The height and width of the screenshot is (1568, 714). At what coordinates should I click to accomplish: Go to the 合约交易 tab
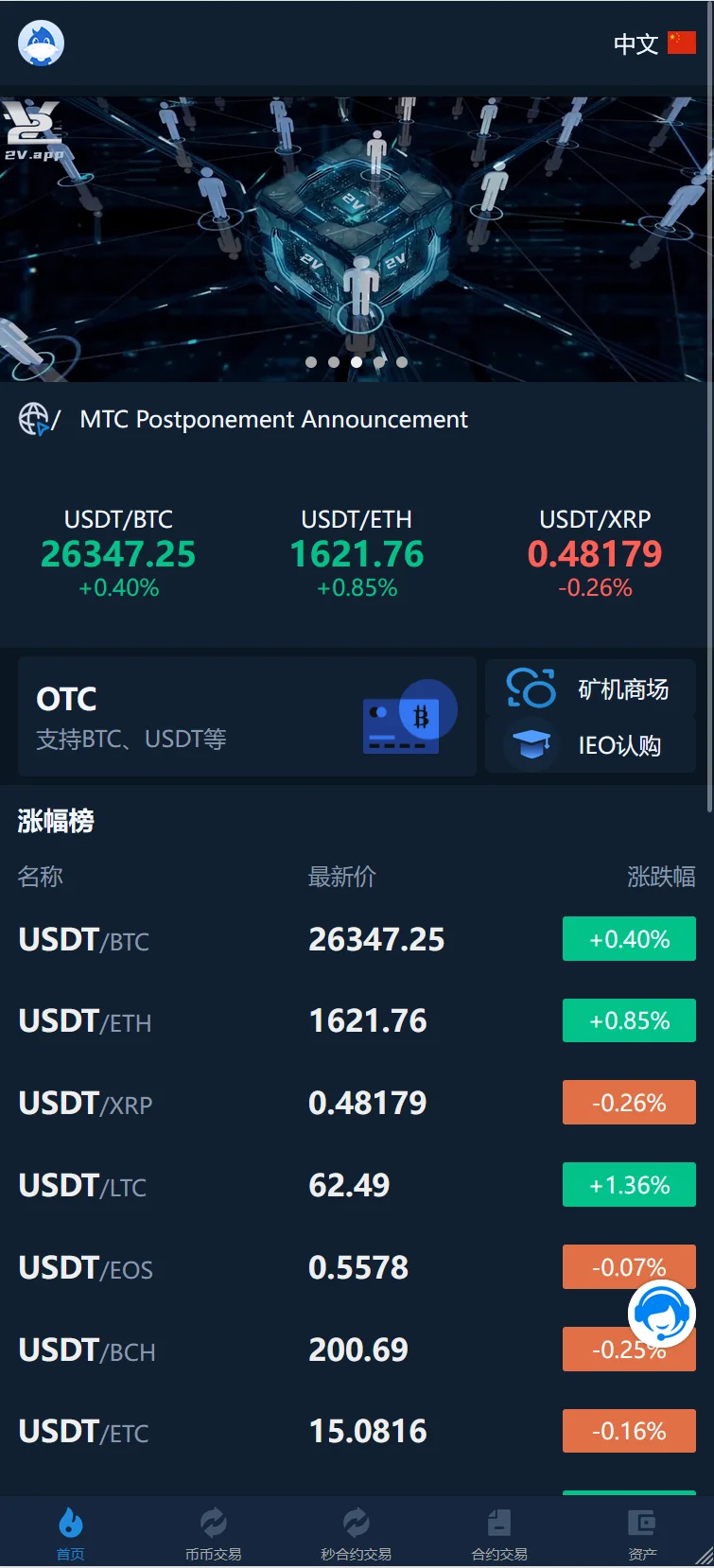(499, 1534)
